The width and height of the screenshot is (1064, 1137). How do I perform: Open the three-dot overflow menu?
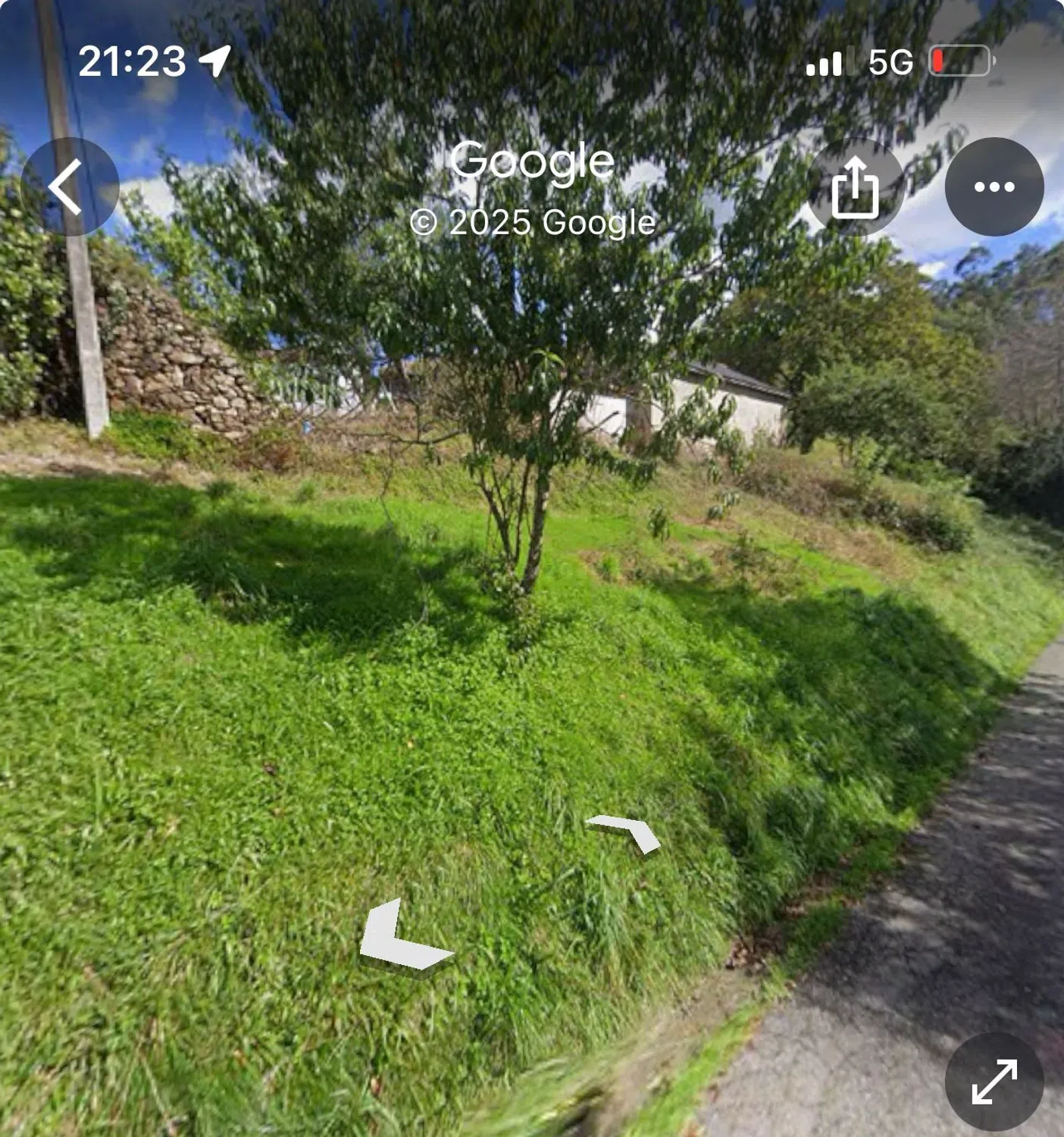(x=994, y=186)
